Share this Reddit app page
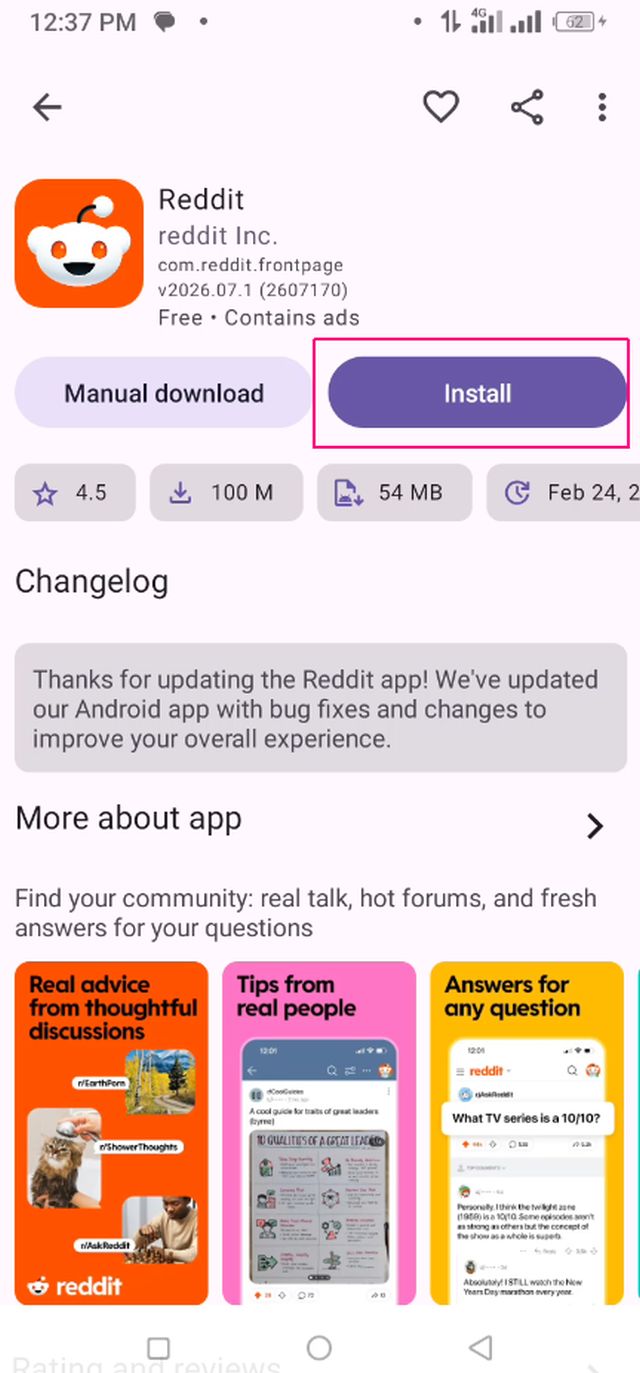Viewport: 640px width, 1373px height. pos(527,107)
